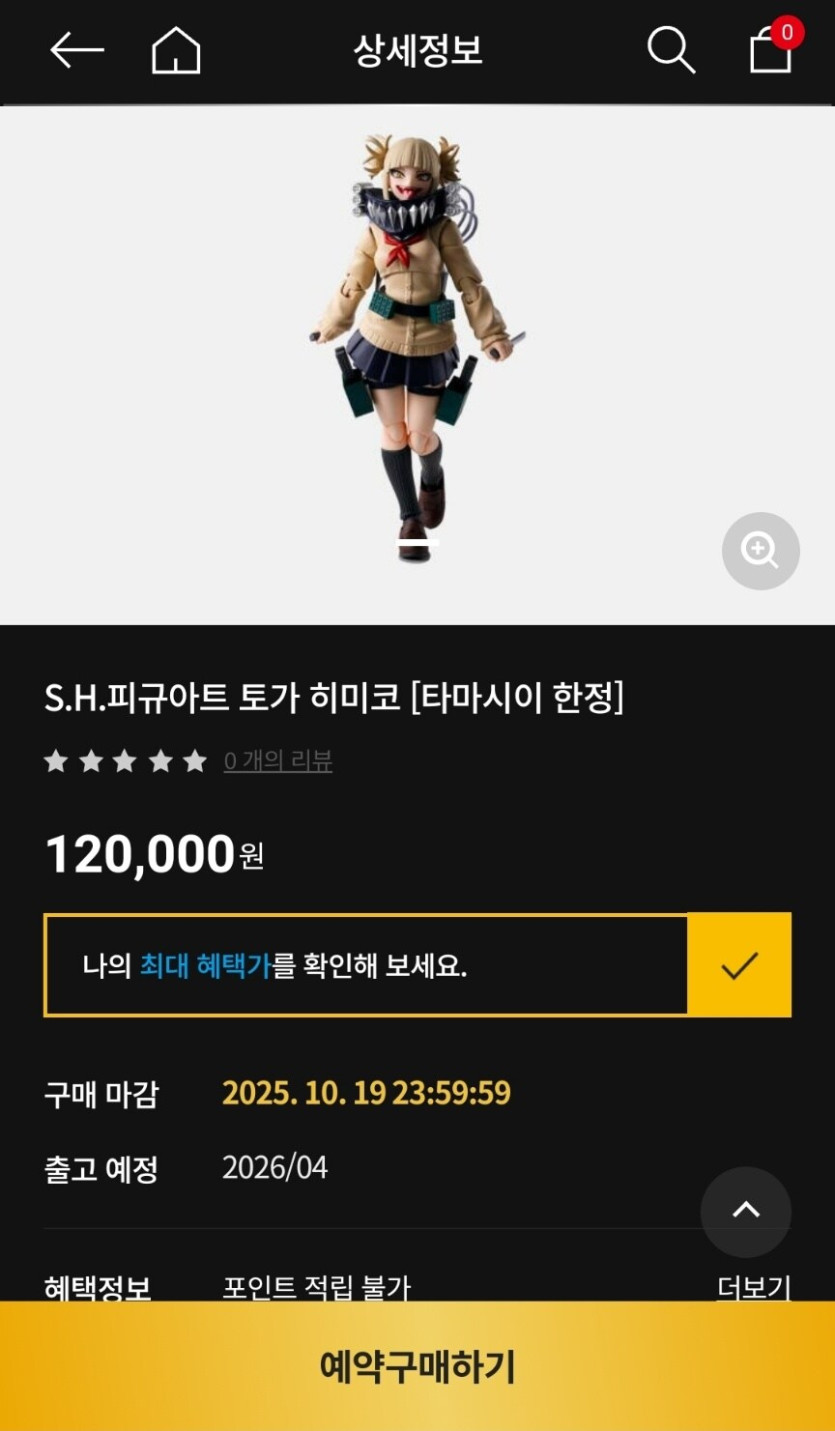
Task: Open the 0 개의 리뷰 reviews link
Action: tap(277, 761)
